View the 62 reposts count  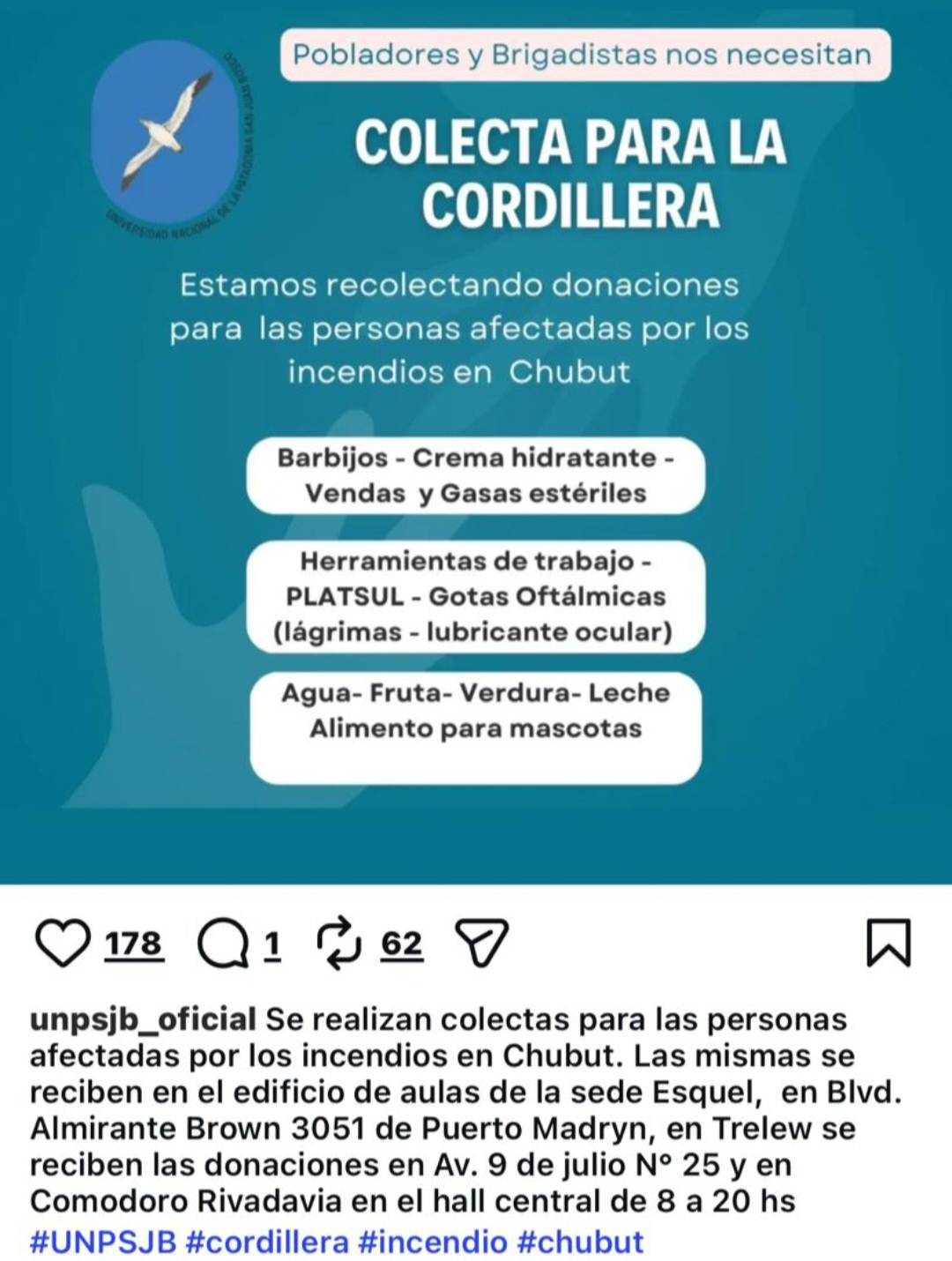(x=402, y=944)
